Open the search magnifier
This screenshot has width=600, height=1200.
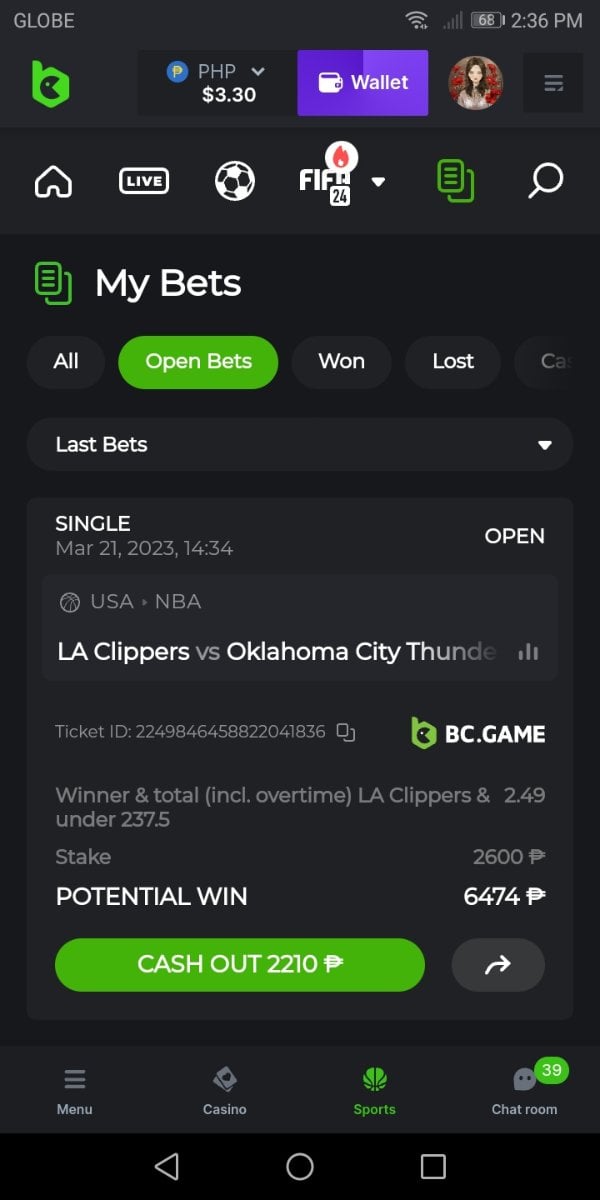[x=545, y=181]
